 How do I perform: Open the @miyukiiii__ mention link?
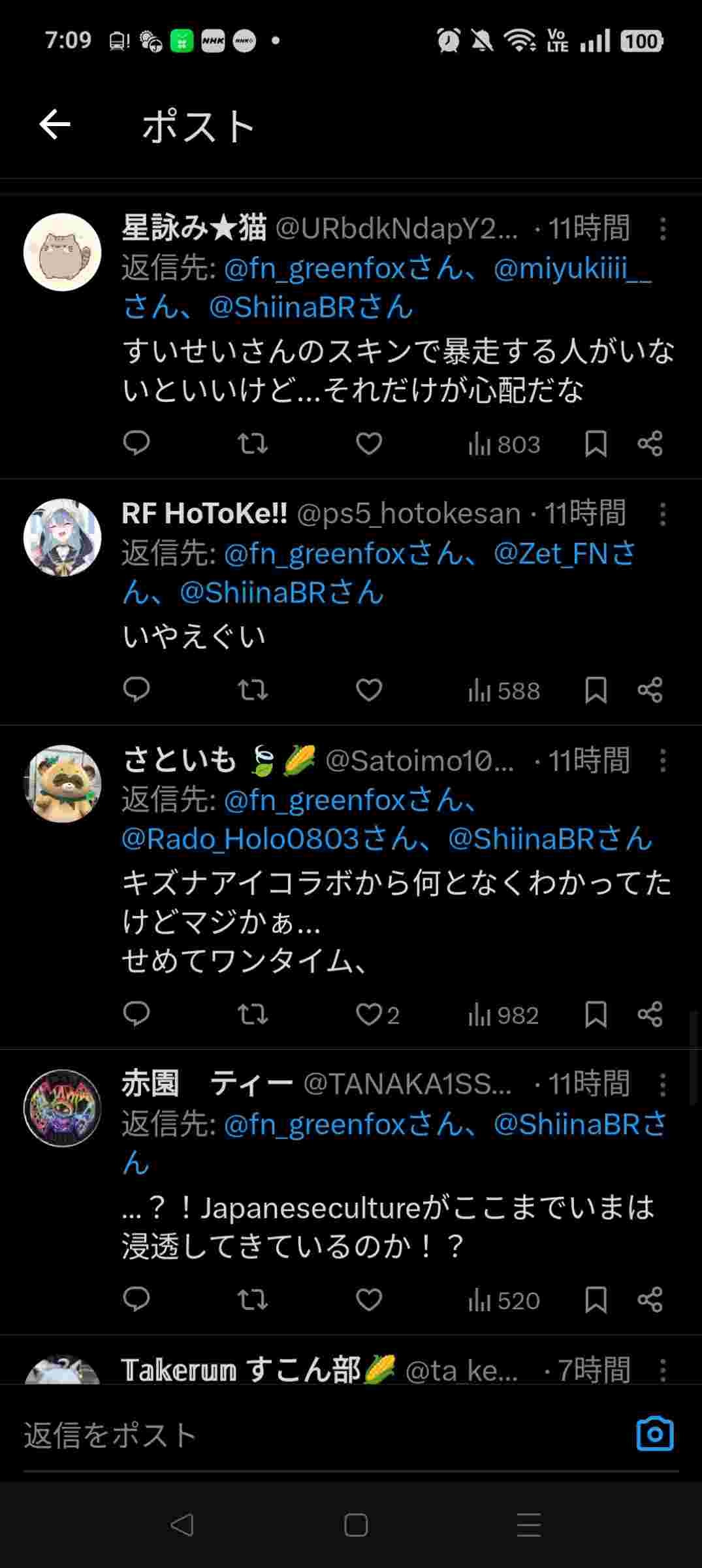coord(572,269)
